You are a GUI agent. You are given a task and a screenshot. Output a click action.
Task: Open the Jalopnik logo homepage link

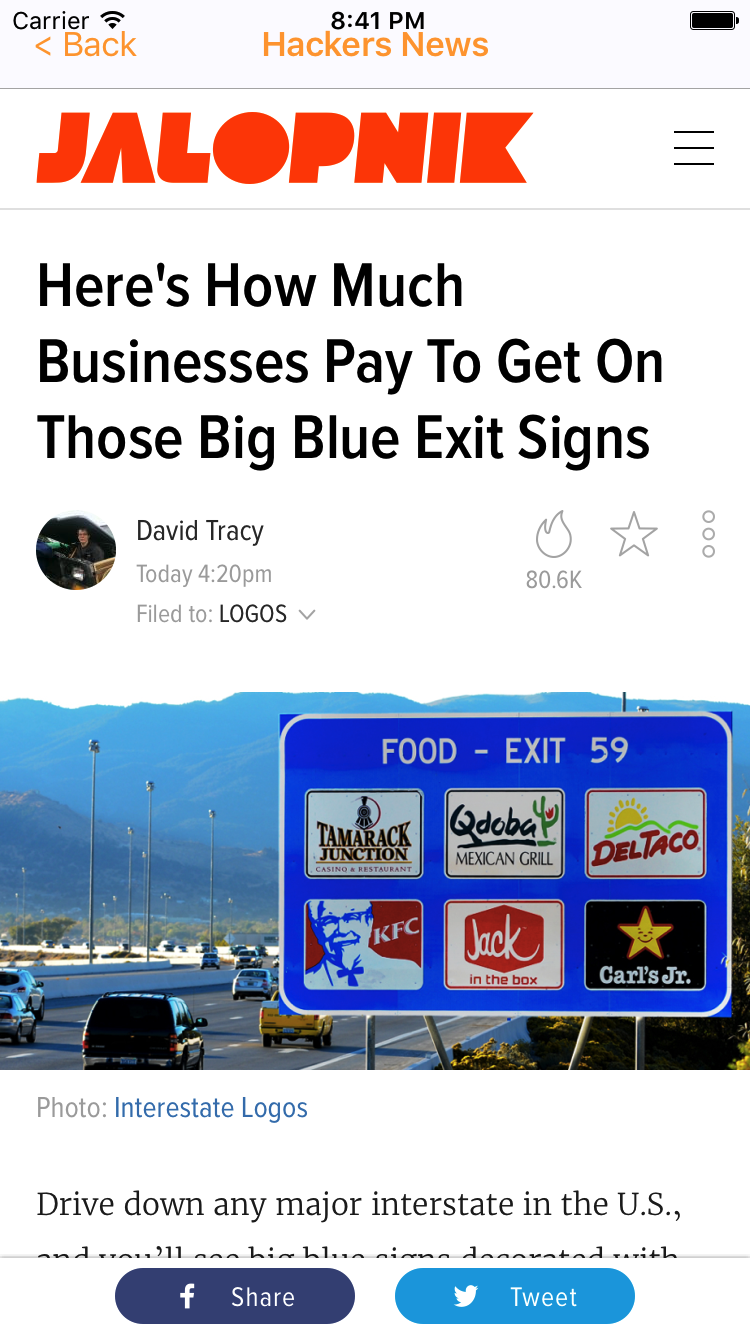tap(285, 148)
